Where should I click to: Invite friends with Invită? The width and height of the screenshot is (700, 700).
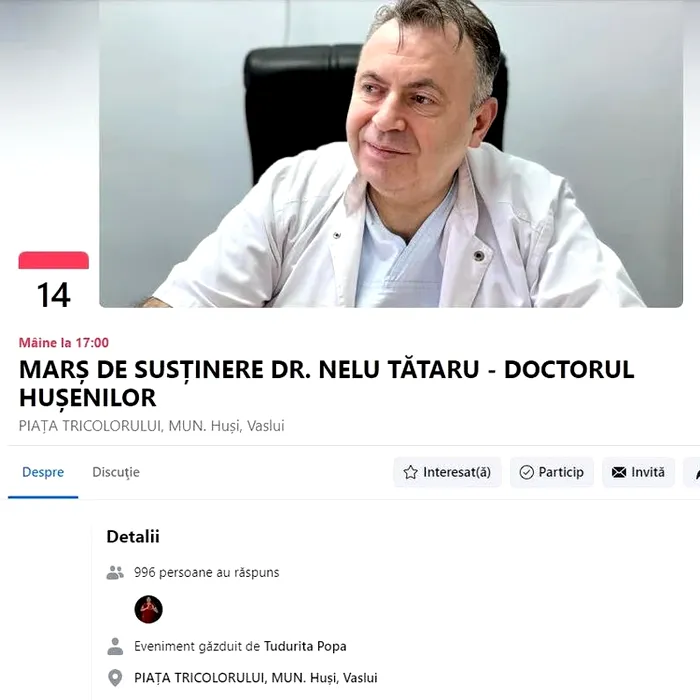(x=638, y=472)
